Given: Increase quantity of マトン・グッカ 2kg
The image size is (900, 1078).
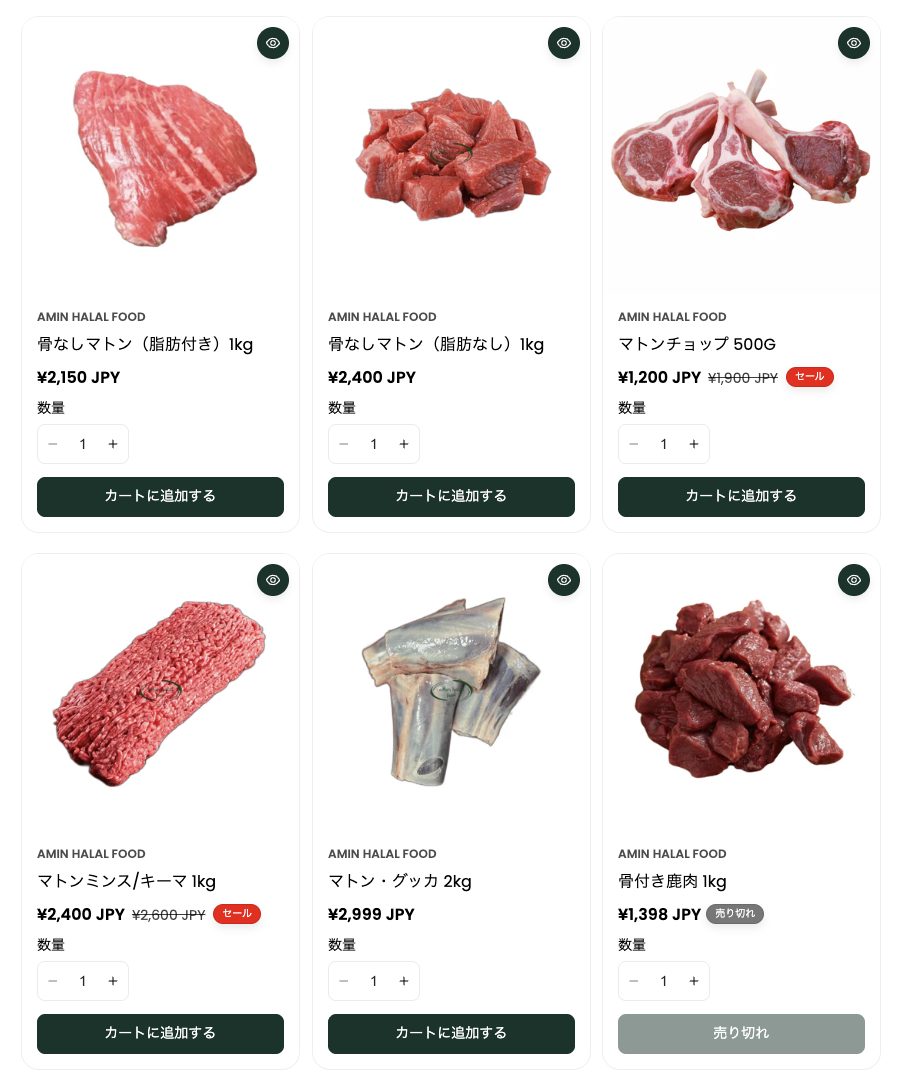Looking at the screenshot, I should click(x=404, y=981).
